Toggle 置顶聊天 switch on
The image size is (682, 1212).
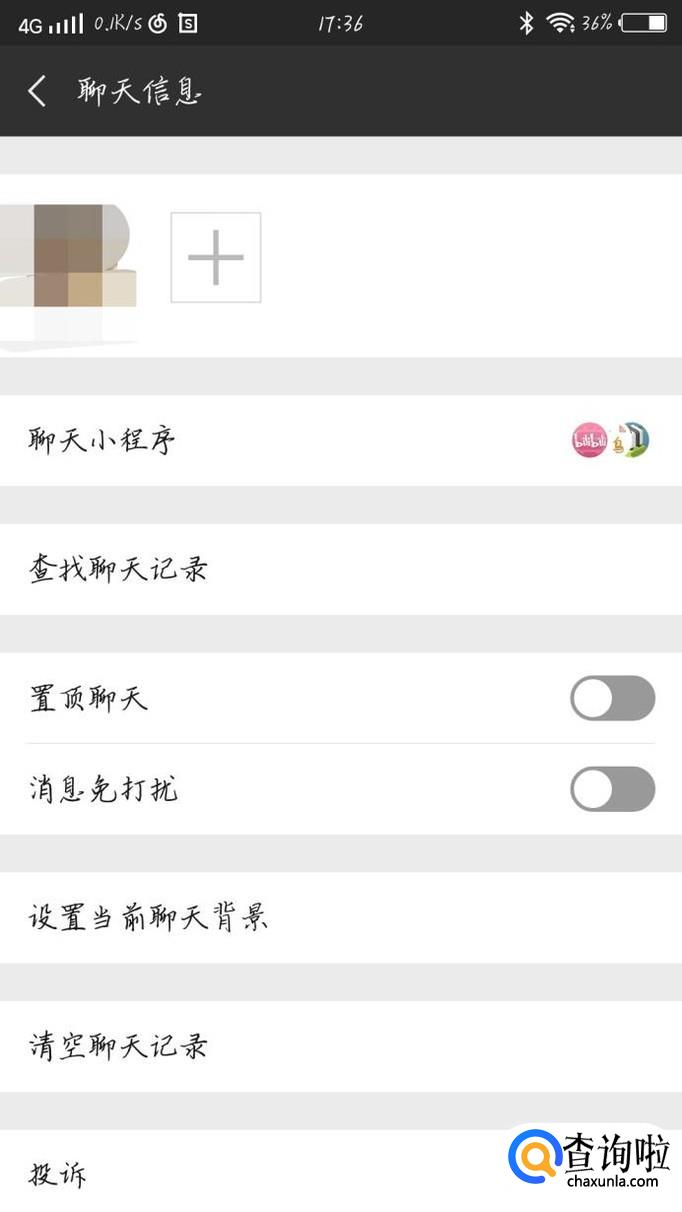612,698
